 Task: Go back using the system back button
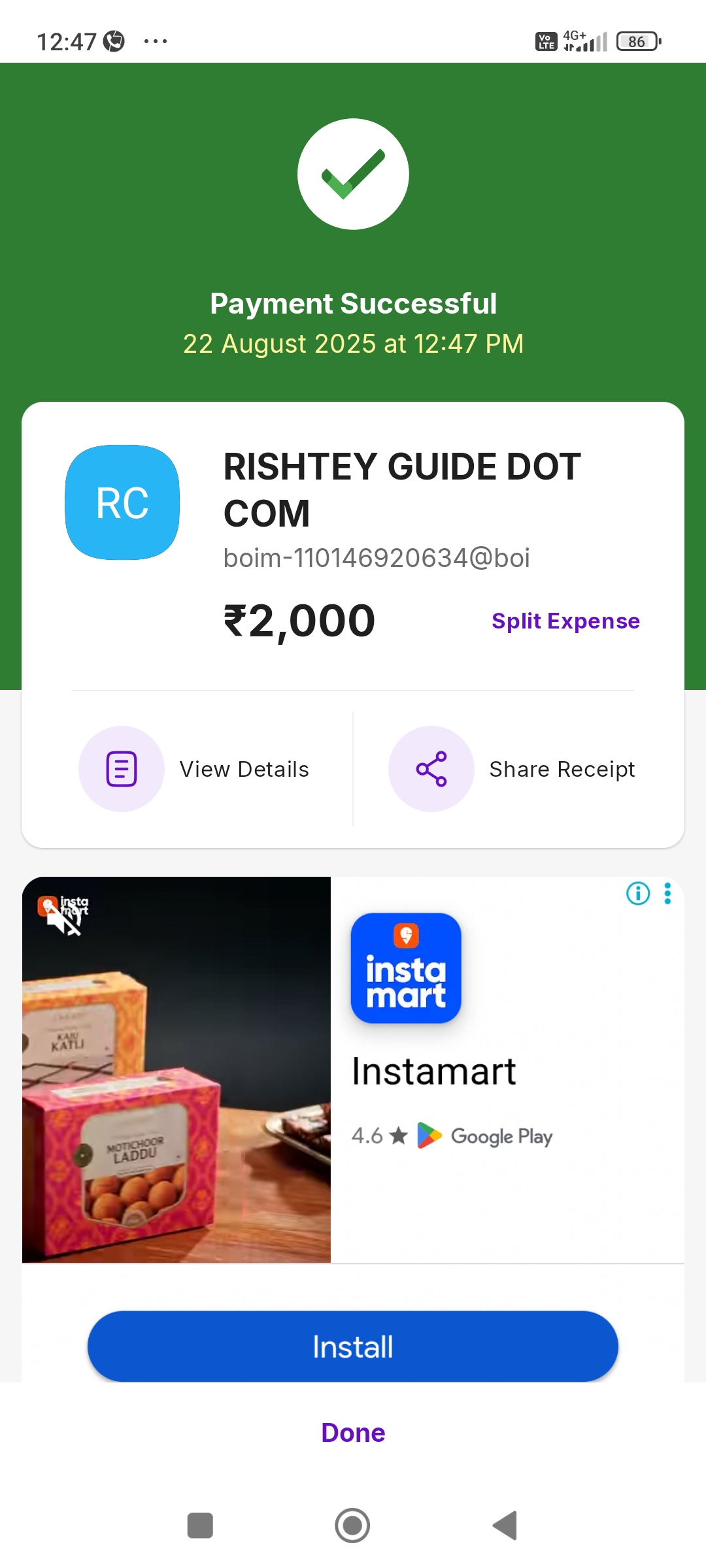(x=505, y=1526)
